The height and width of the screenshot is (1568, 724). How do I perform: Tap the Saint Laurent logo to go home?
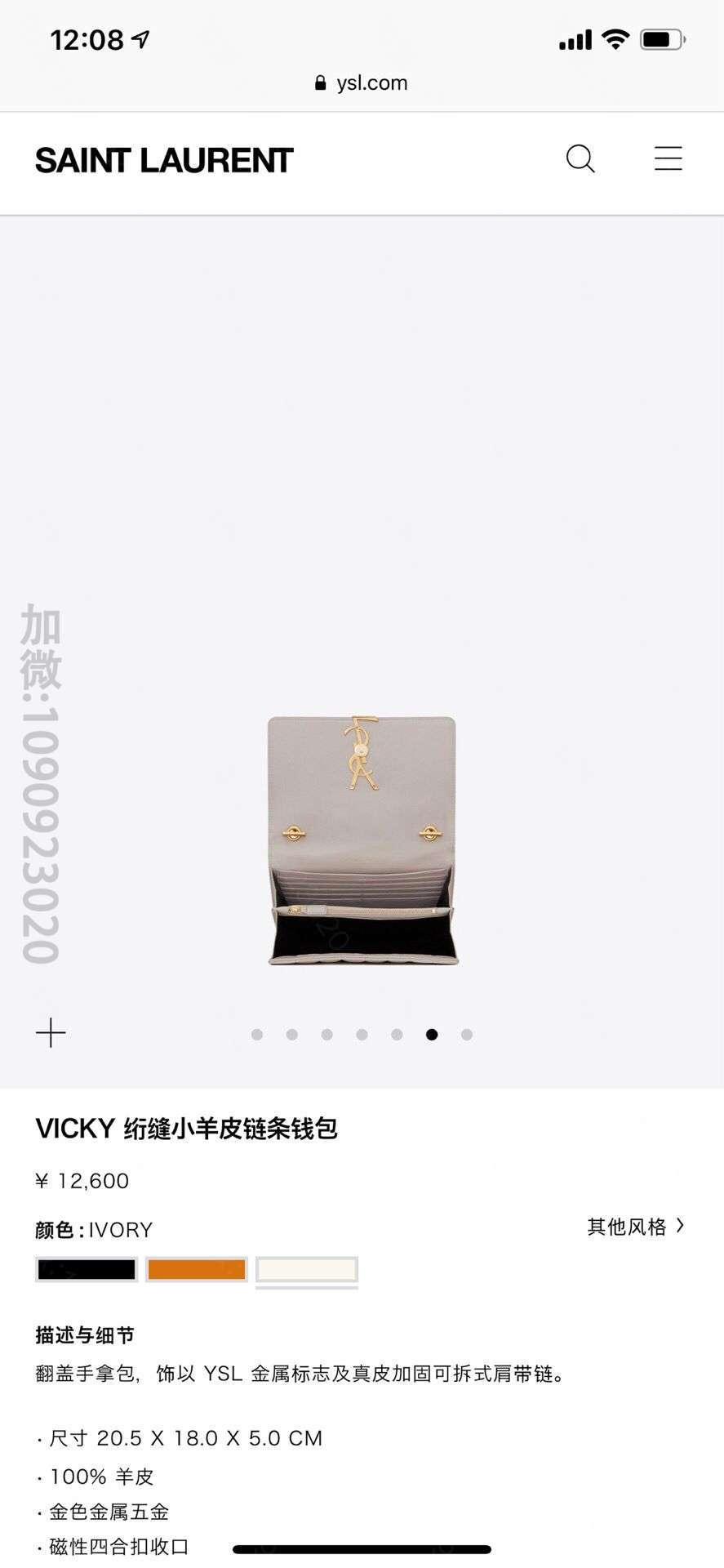(164, 161)
